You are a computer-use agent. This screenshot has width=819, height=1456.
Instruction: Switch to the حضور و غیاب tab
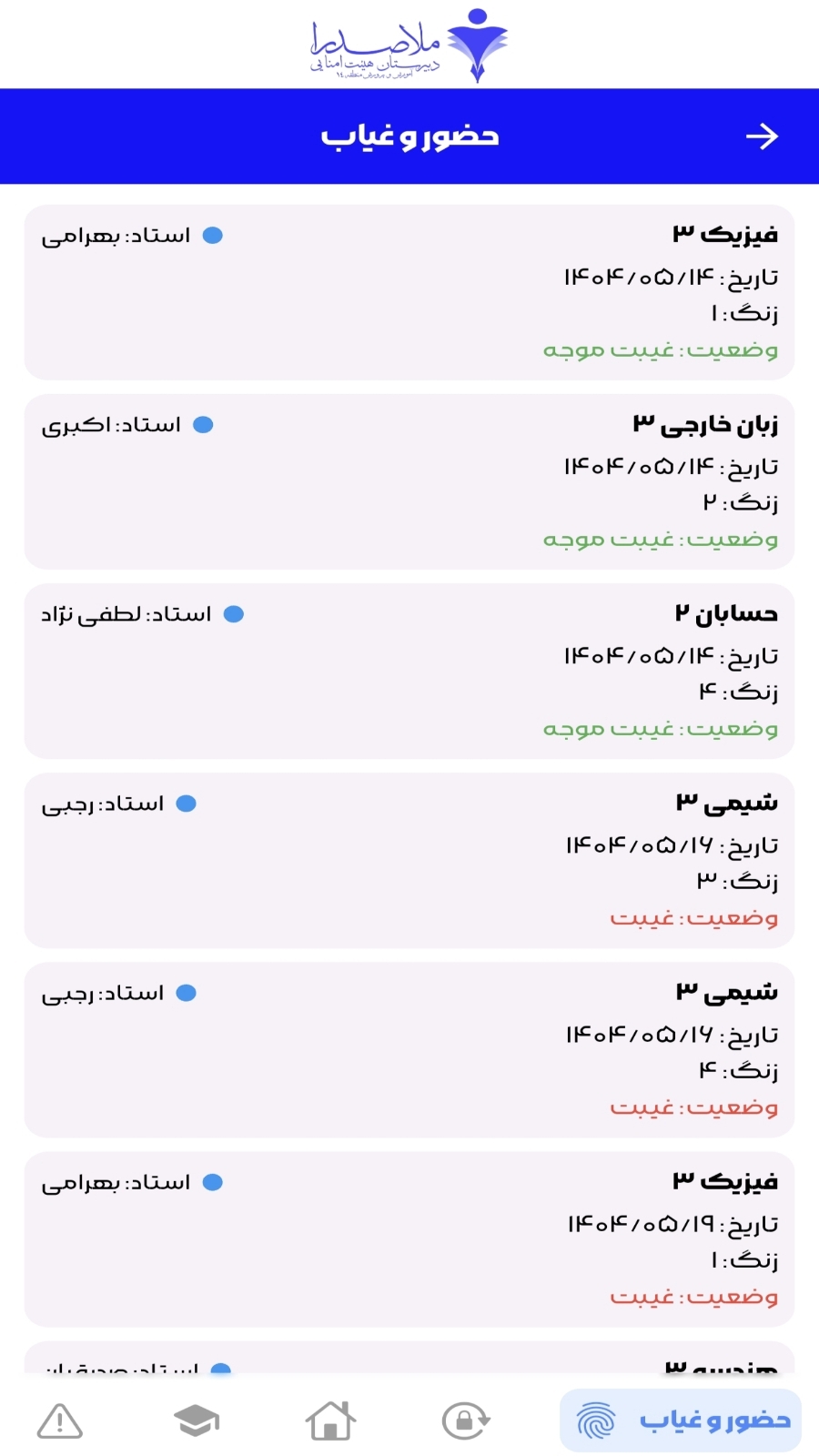(x=678, y=1420)
